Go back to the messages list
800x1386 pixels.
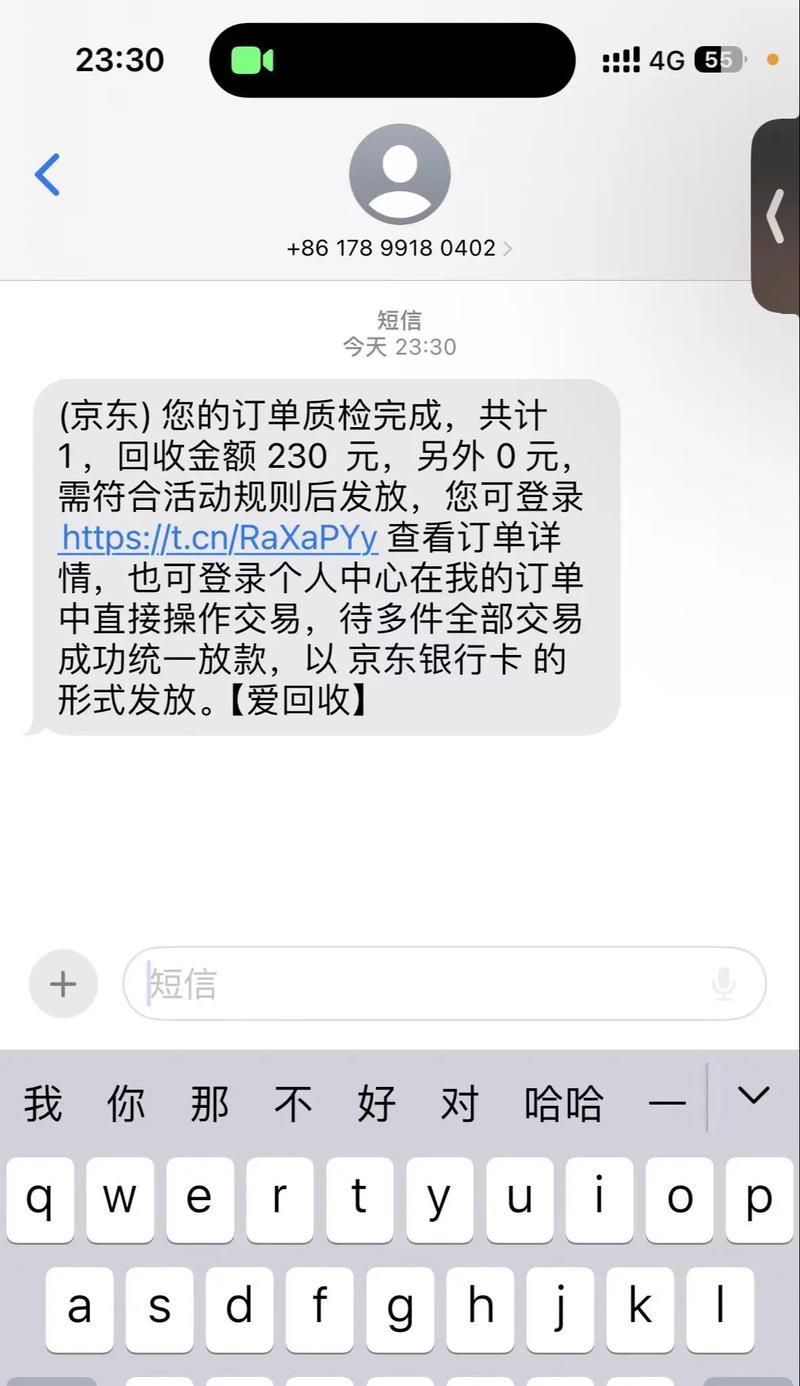[47, 175]
